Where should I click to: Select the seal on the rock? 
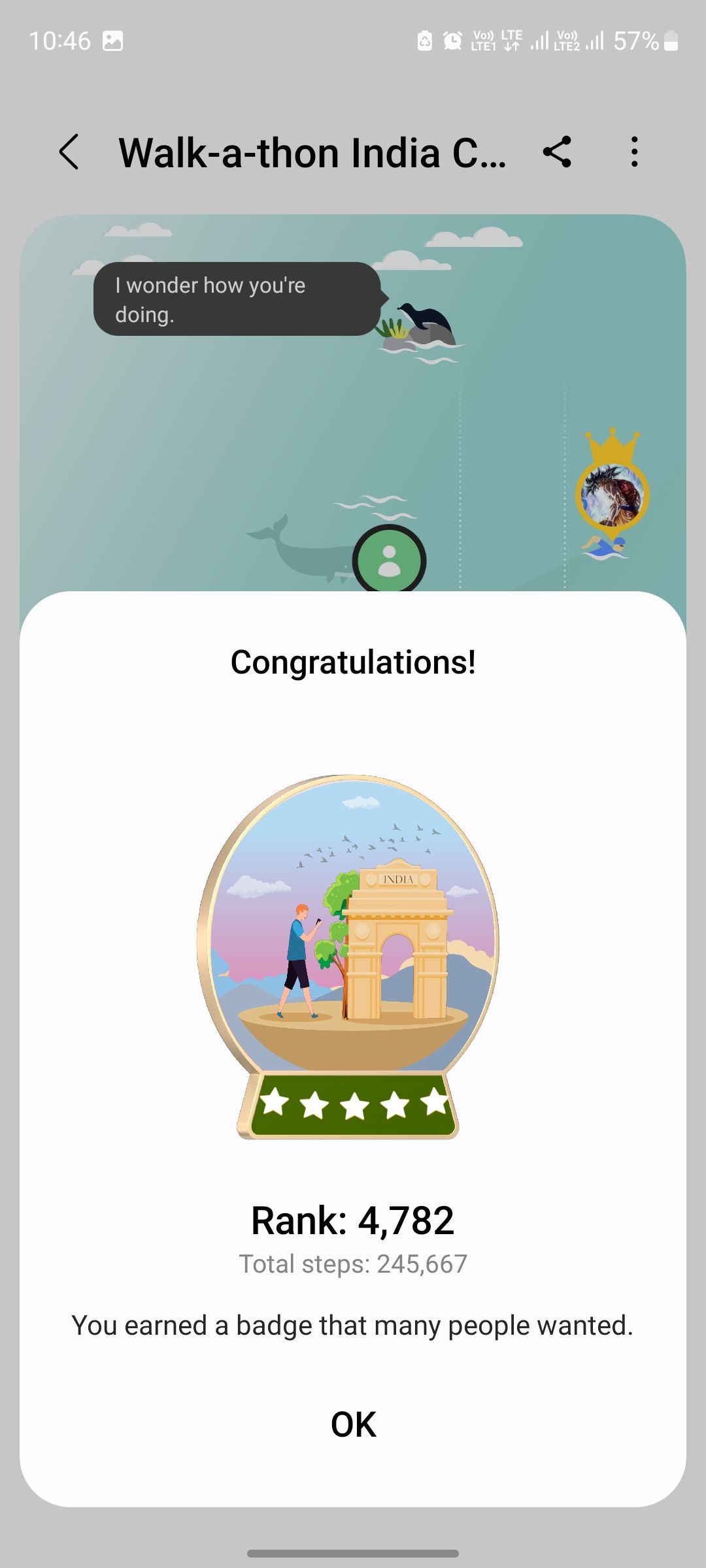[x=425, y=317]
